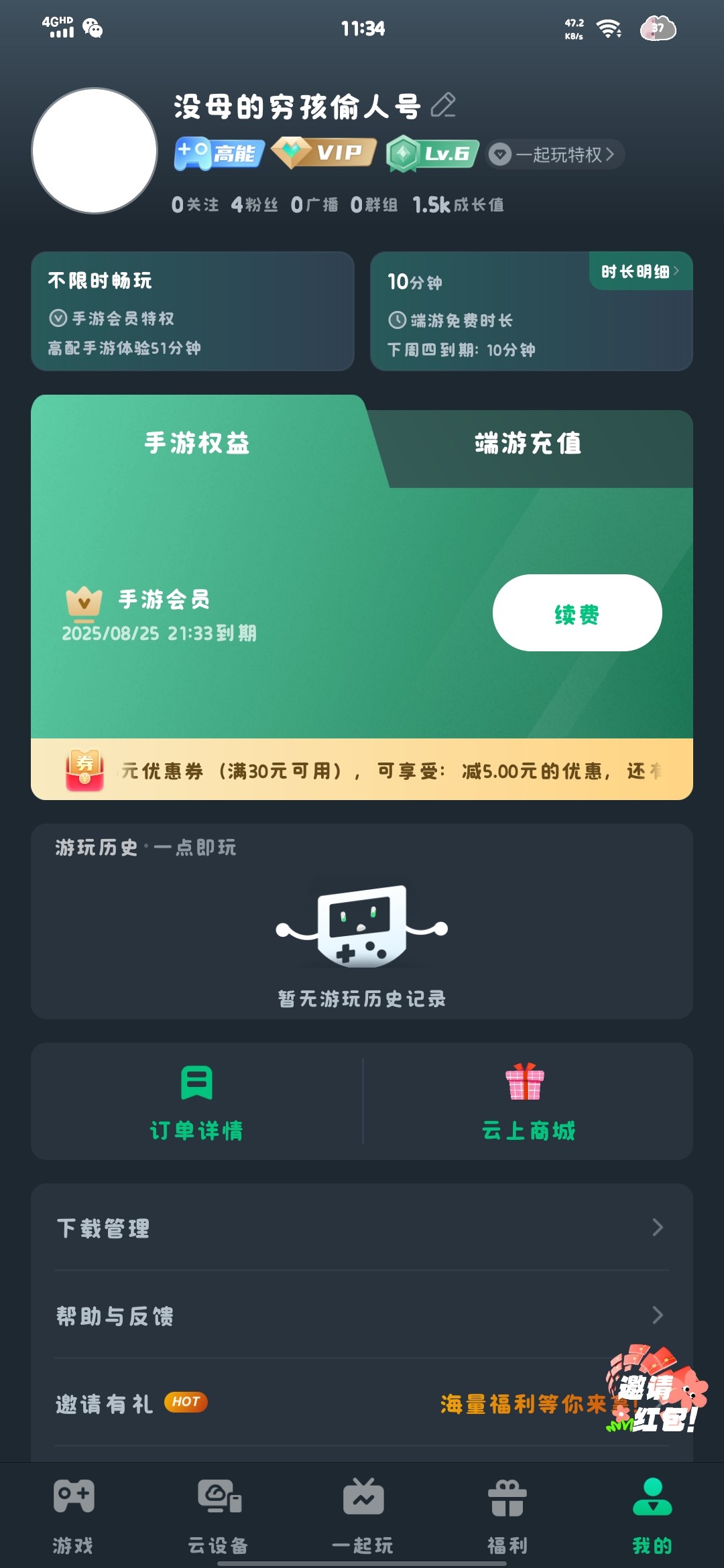724x1568 pixels.
Task: Switch to the 福利 tab
Action: (507, 1516)
